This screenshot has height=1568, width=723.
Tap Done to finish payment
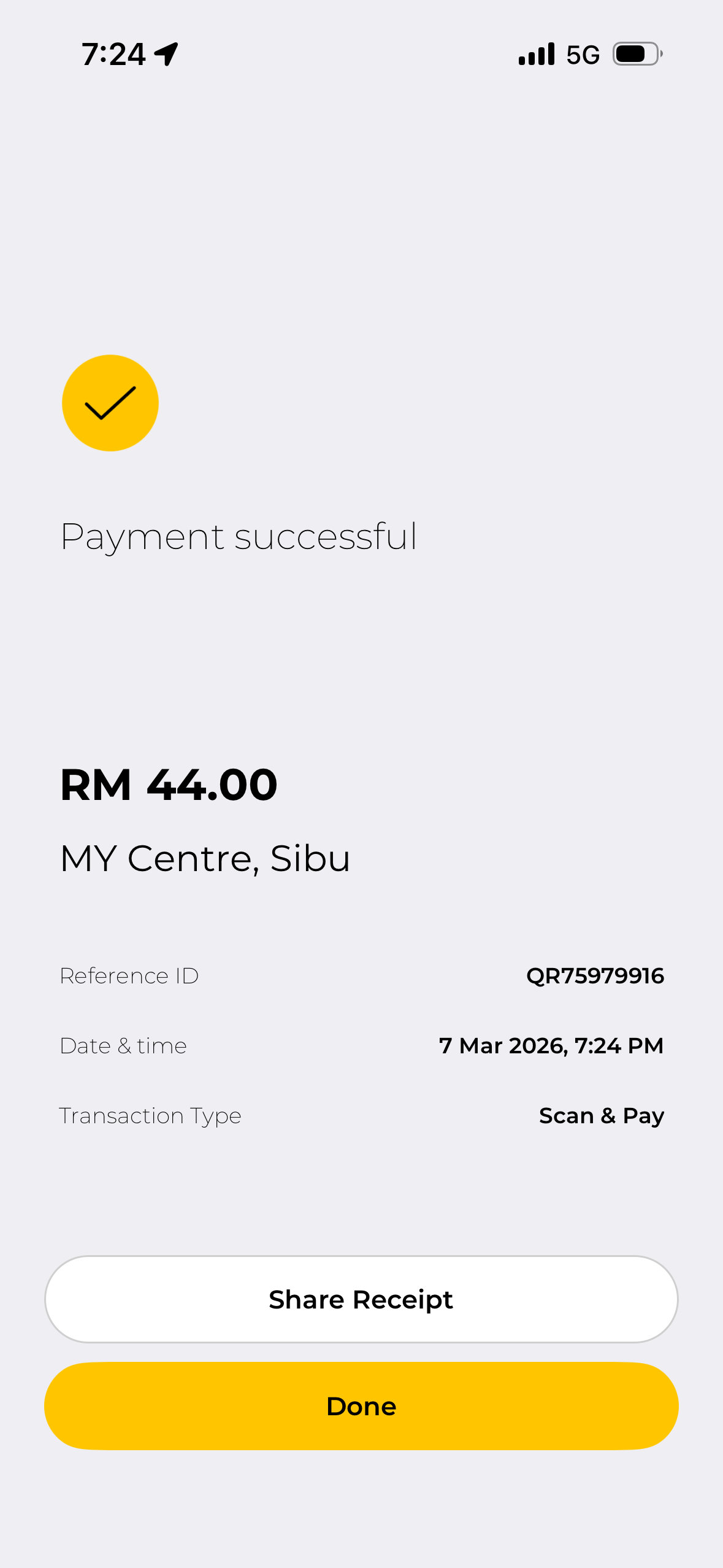pos(361,1406)
